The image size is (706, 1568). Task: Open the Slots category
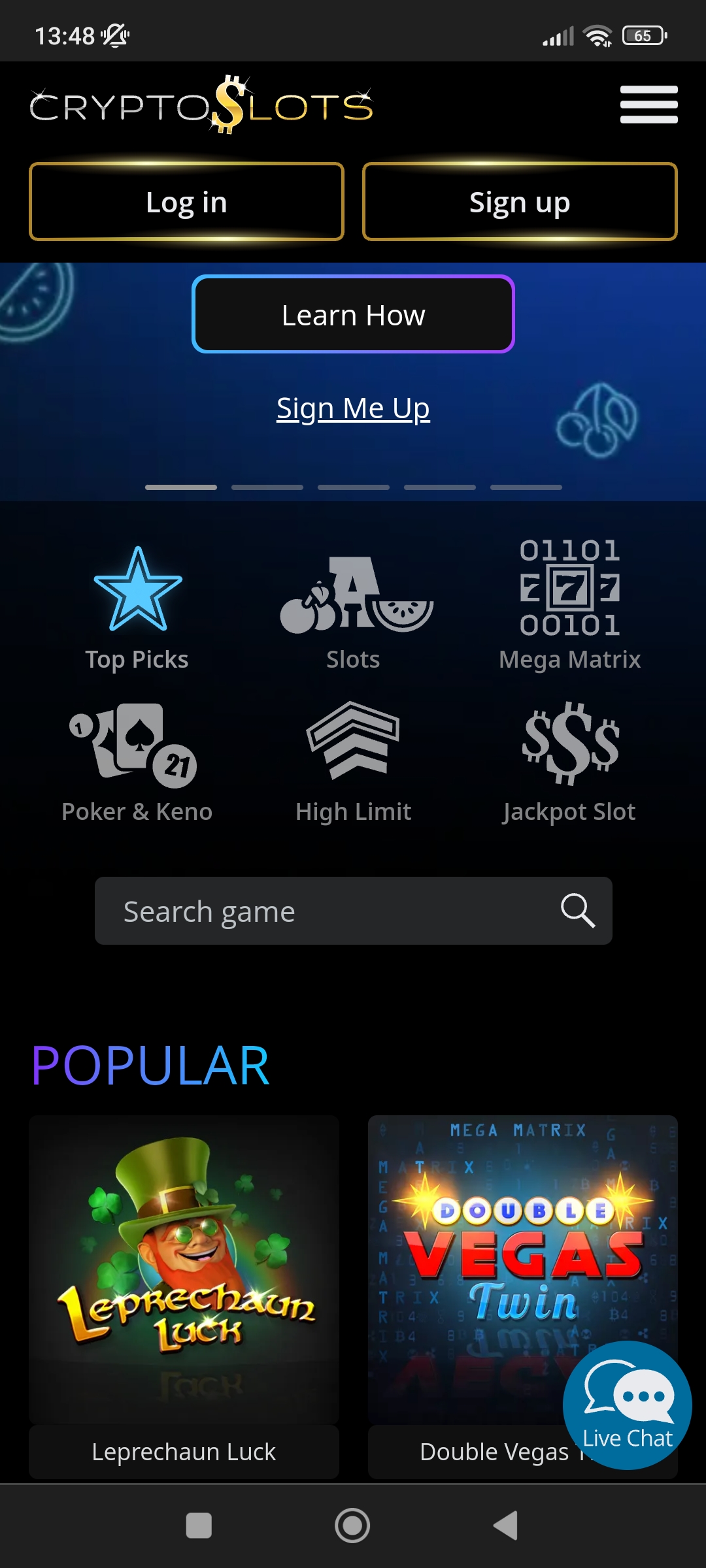click(353, 608)
